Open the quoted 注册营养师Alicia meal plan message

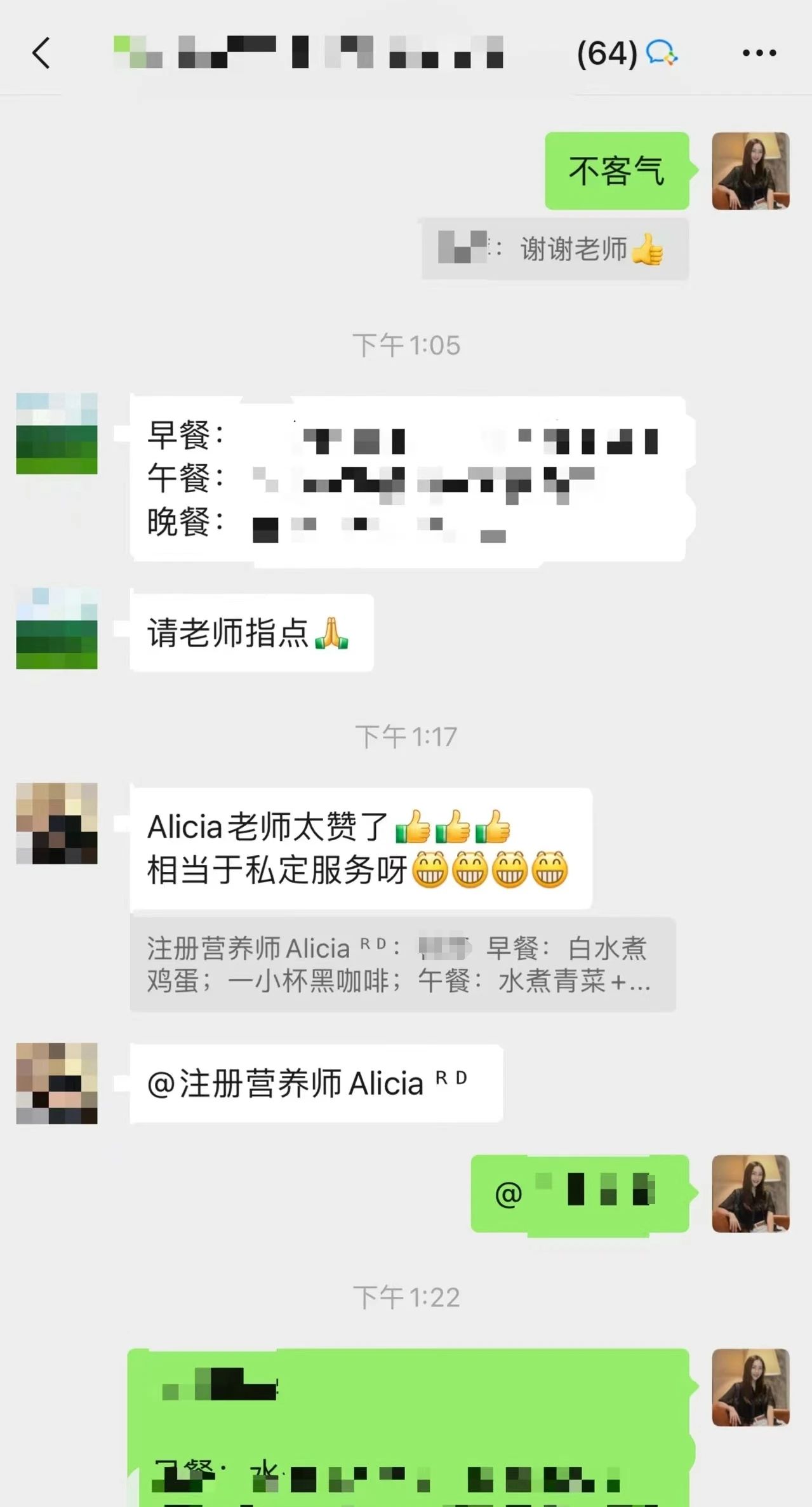click(x=403, y=964)
